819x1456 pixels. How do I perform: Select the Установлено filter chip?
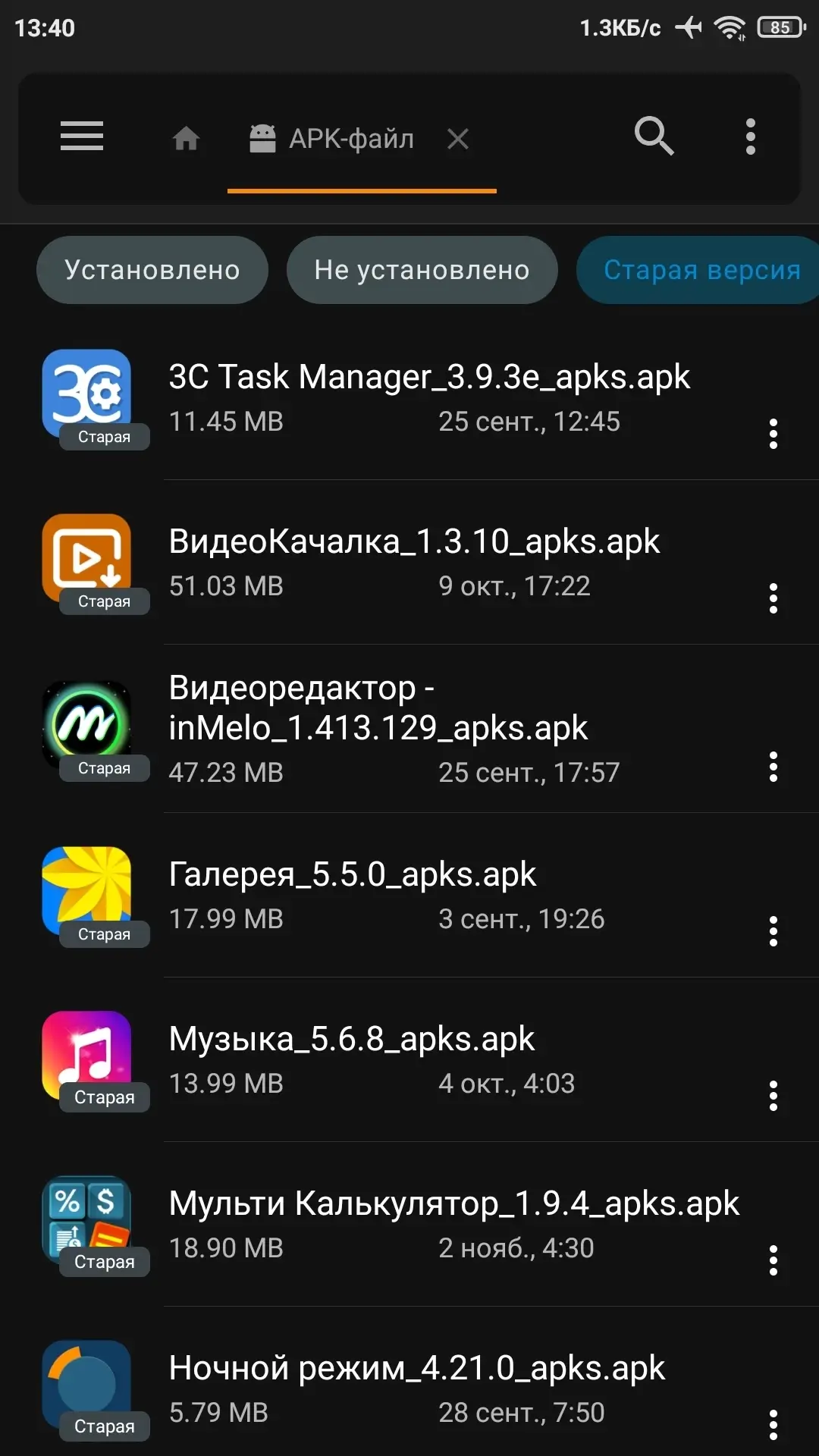(x=152, y=270)
